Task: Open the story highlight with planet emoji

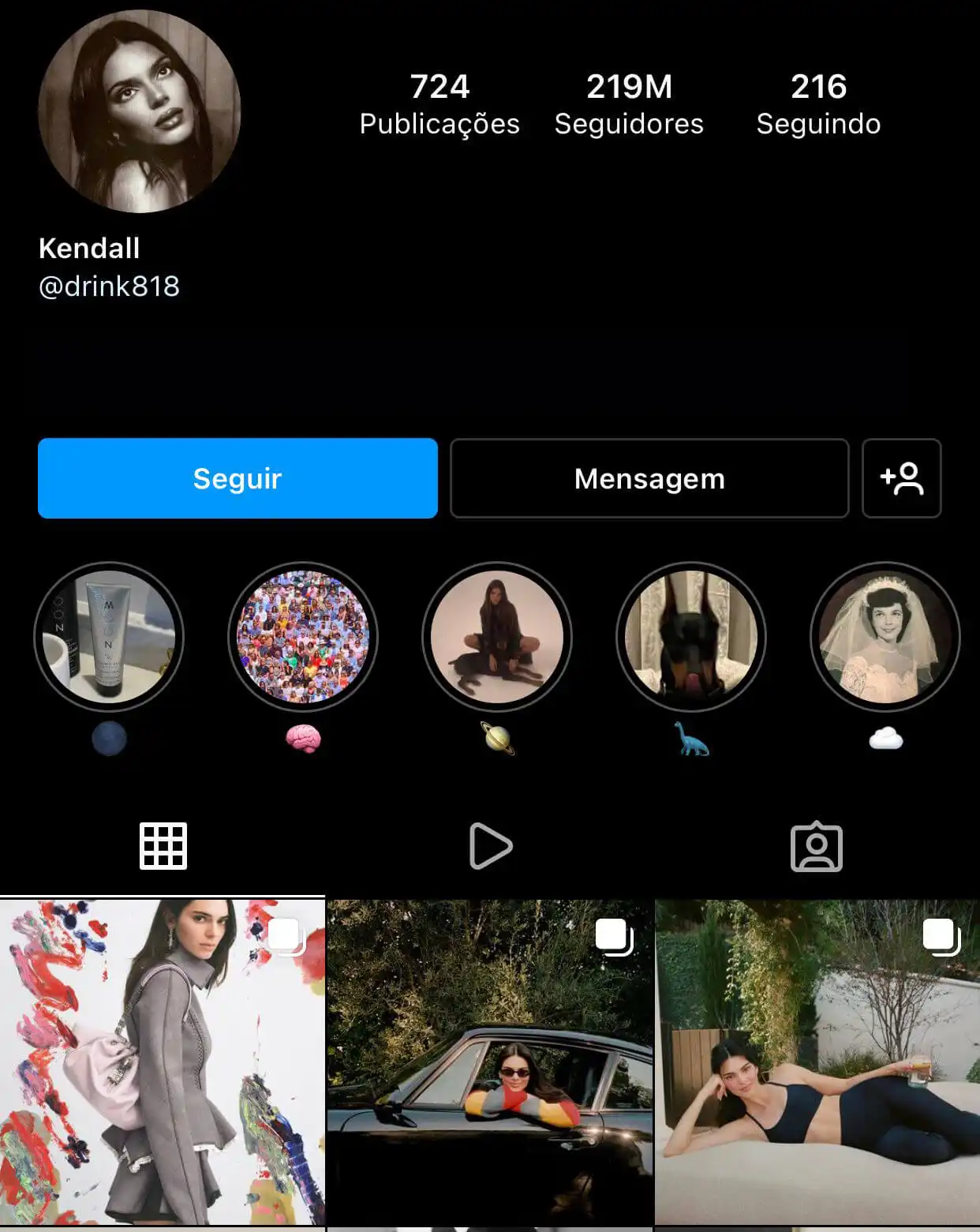Action: pos(497,637)
